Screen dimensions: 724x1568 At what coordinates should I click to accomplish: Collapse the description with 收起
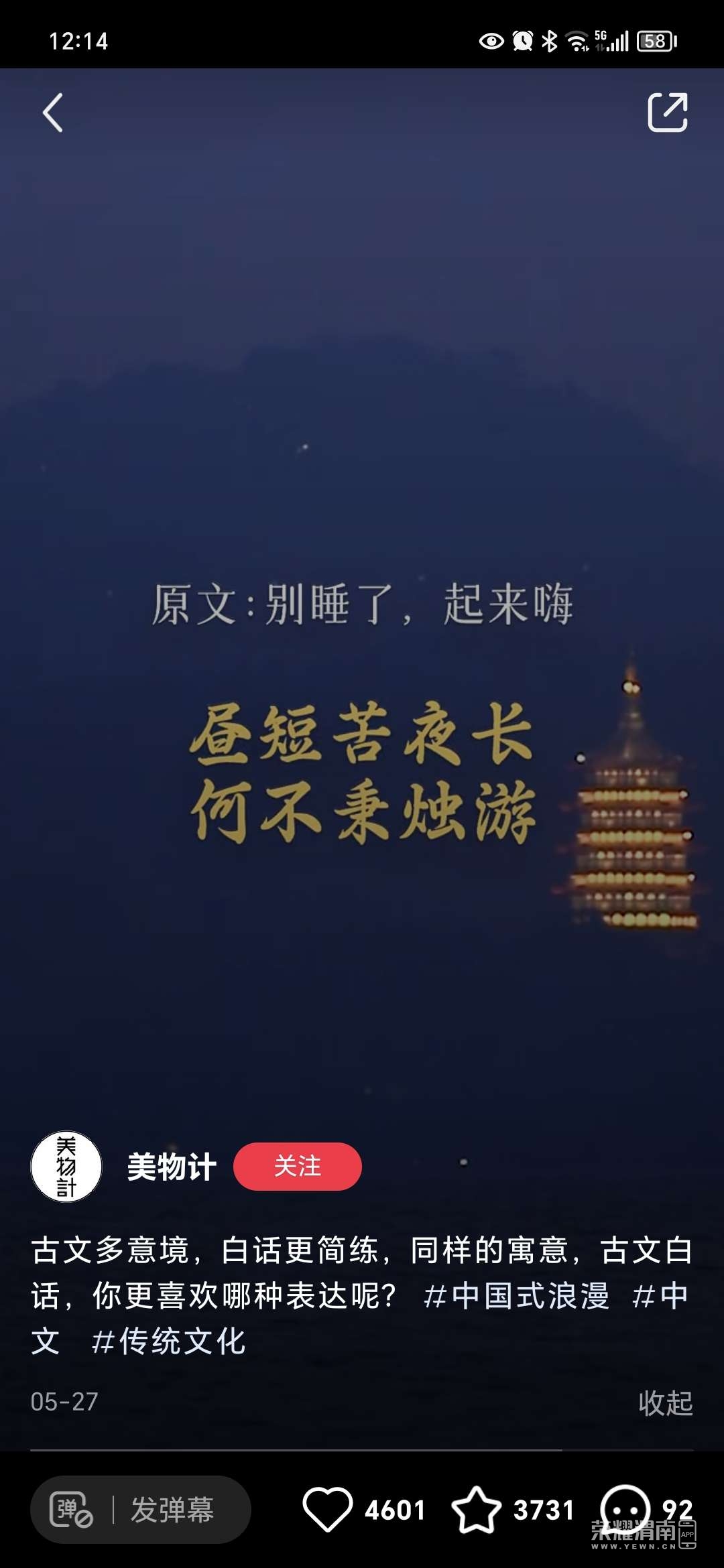pyautogui.click(x=665, y=1402)
